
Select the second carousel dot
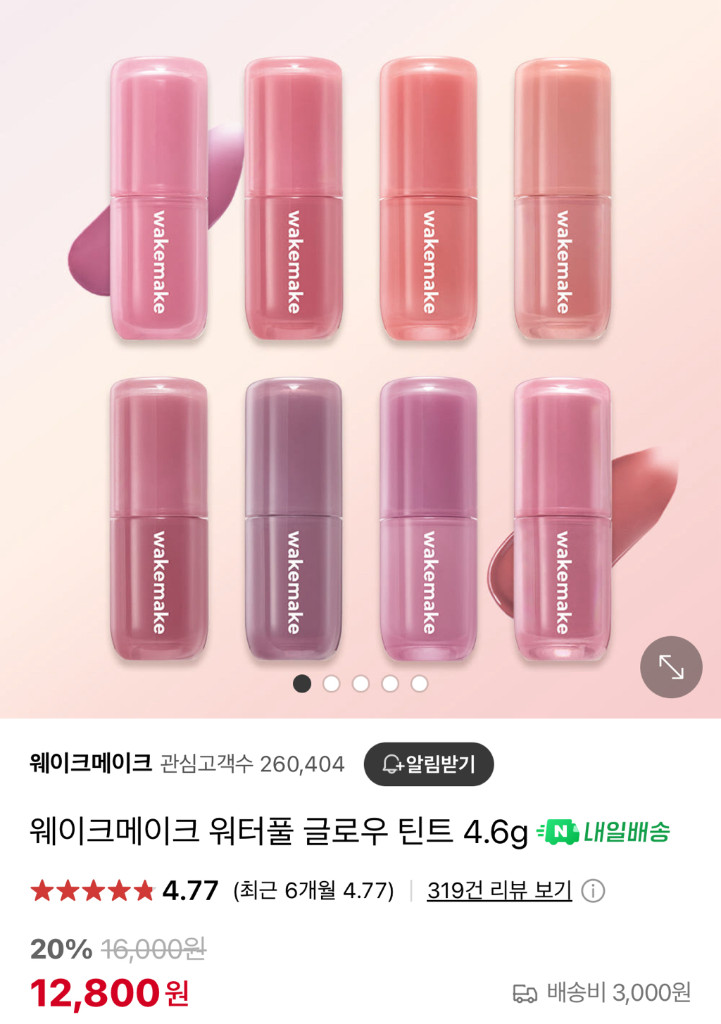pos(331,682)
